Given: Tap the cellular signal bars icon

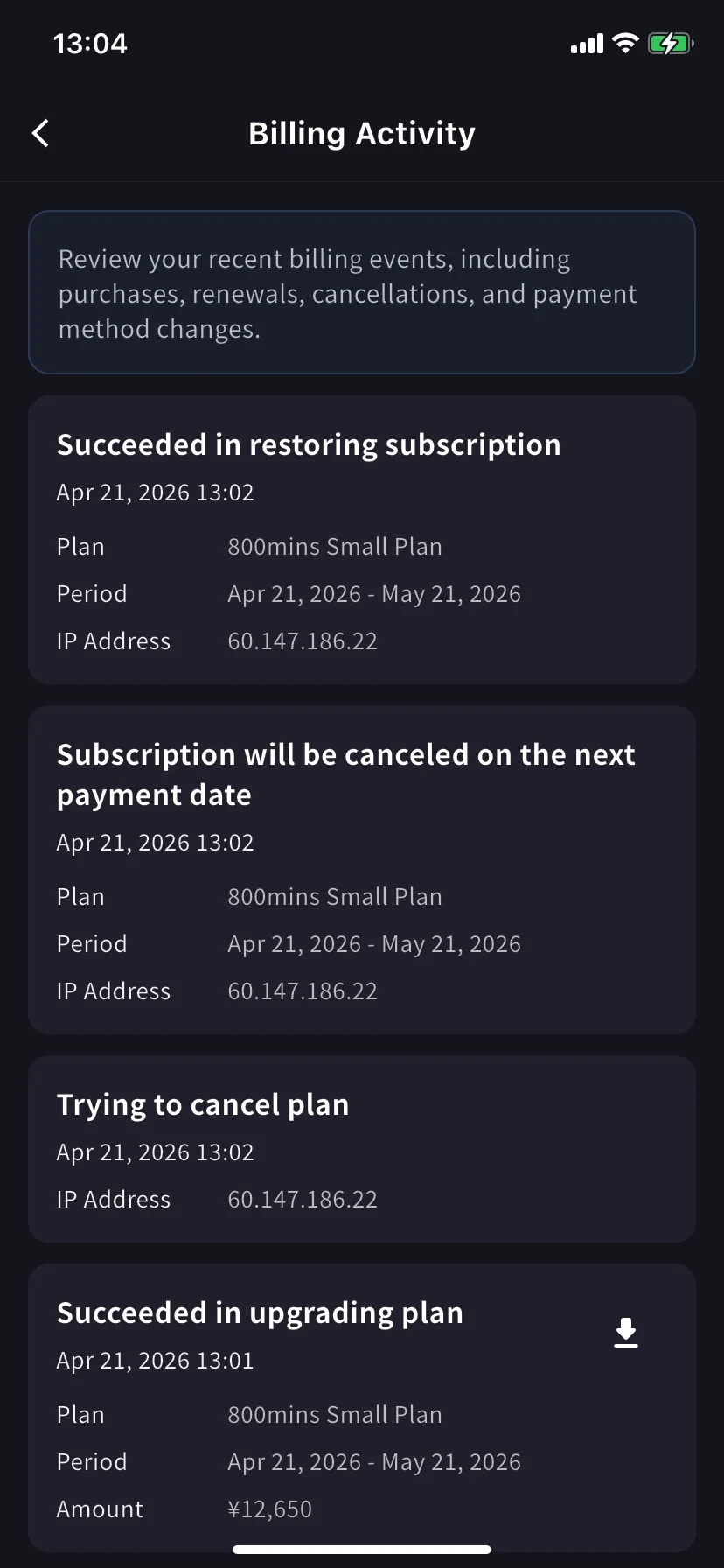Looking at the screenshot, I should click(584, 42).
